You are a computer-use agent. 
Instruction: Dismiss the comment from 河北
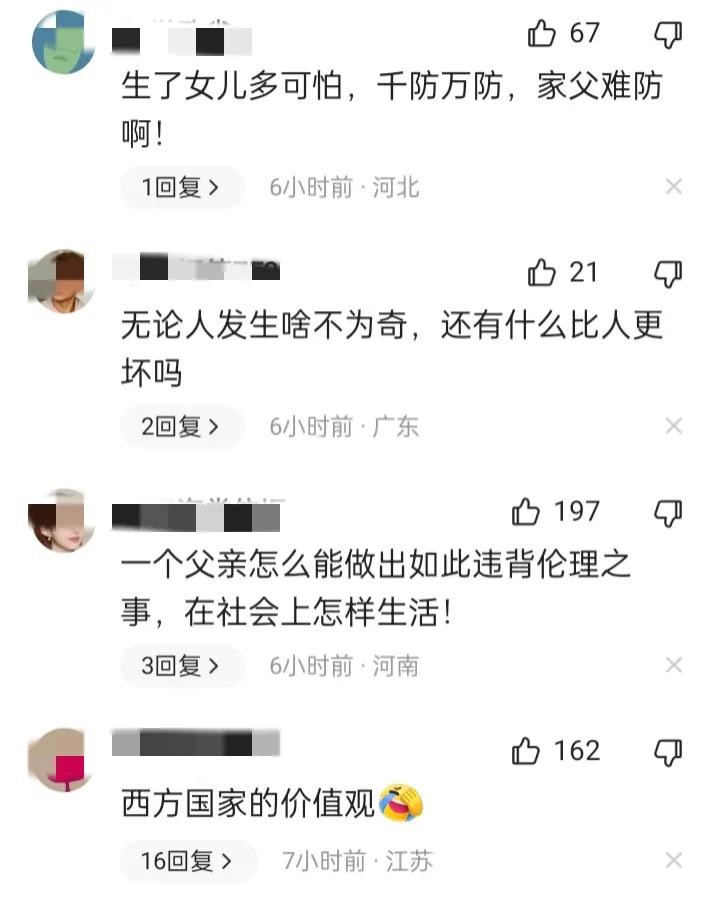[x=674, y=187]
